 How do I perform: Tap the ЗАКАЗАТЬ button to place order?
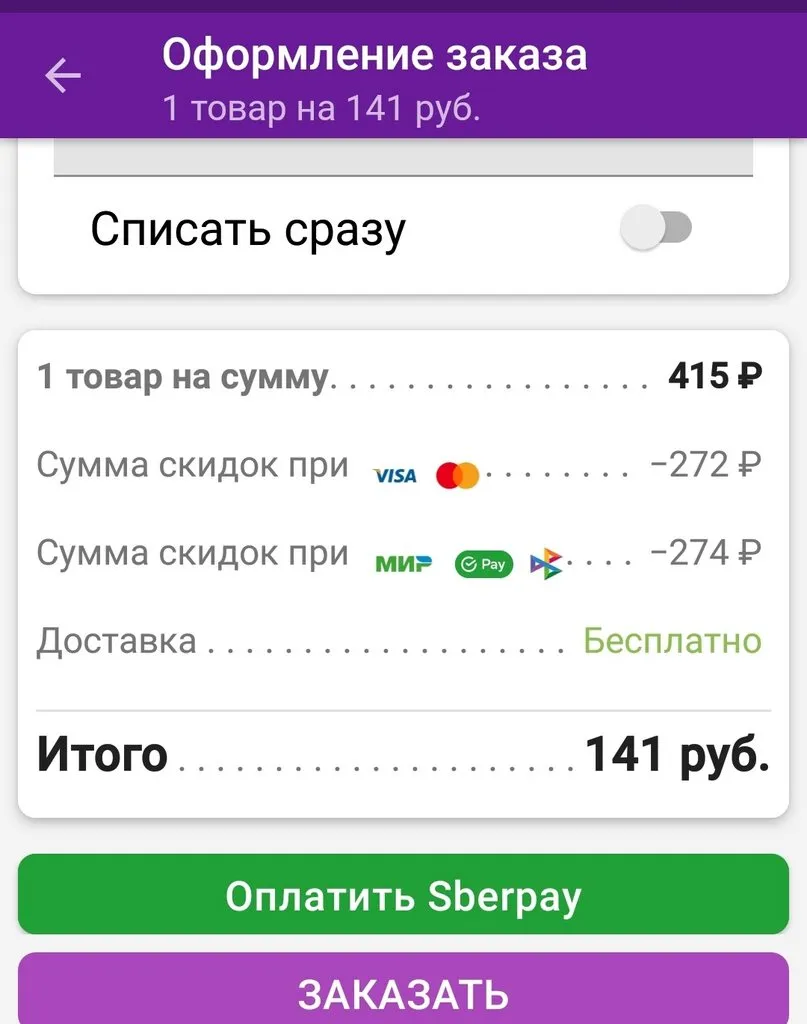tap(403, 993)
